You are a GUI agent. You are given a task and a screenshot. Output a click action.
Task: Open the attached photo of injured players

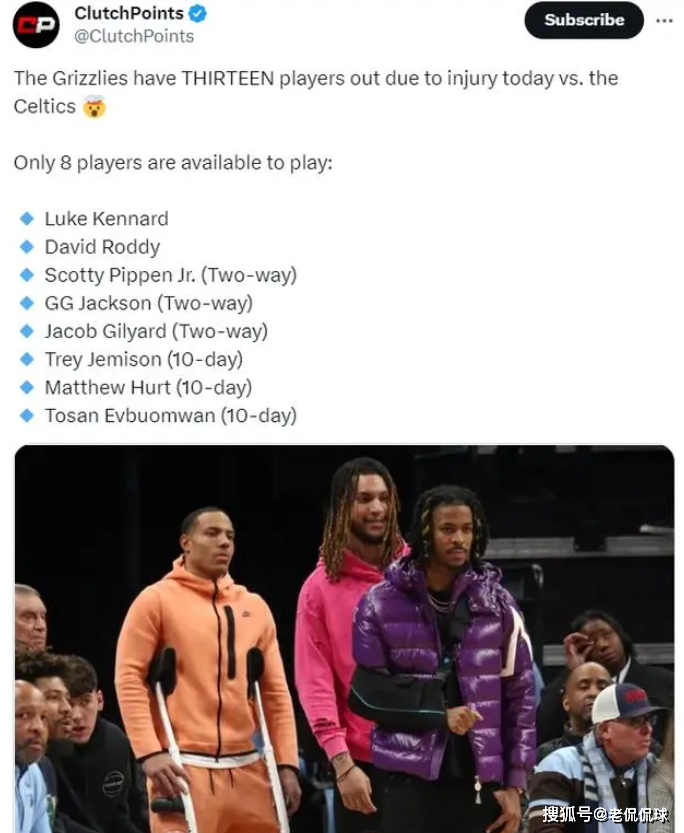[344, 638]
